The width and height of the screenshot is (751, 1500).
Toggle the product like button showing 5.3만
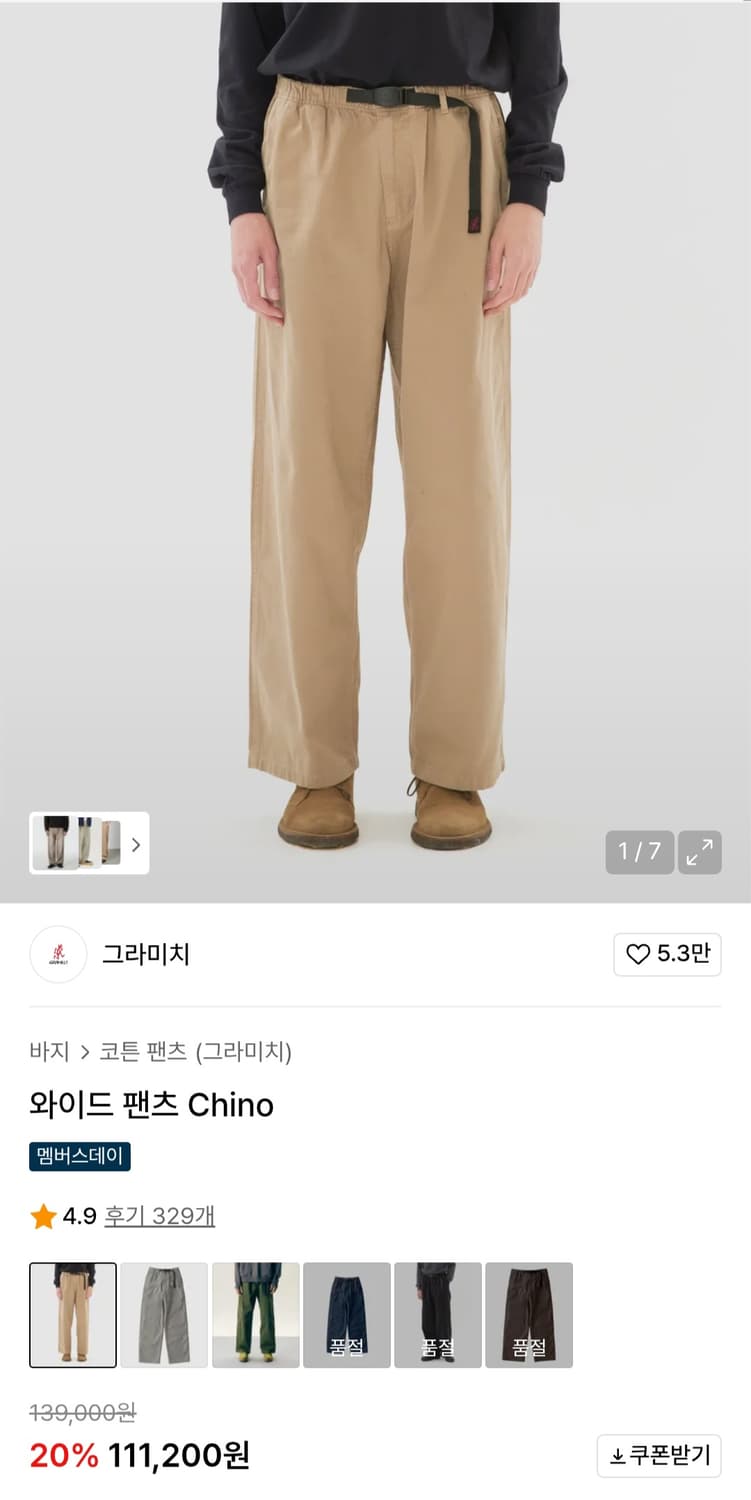(x=667, y=955)
